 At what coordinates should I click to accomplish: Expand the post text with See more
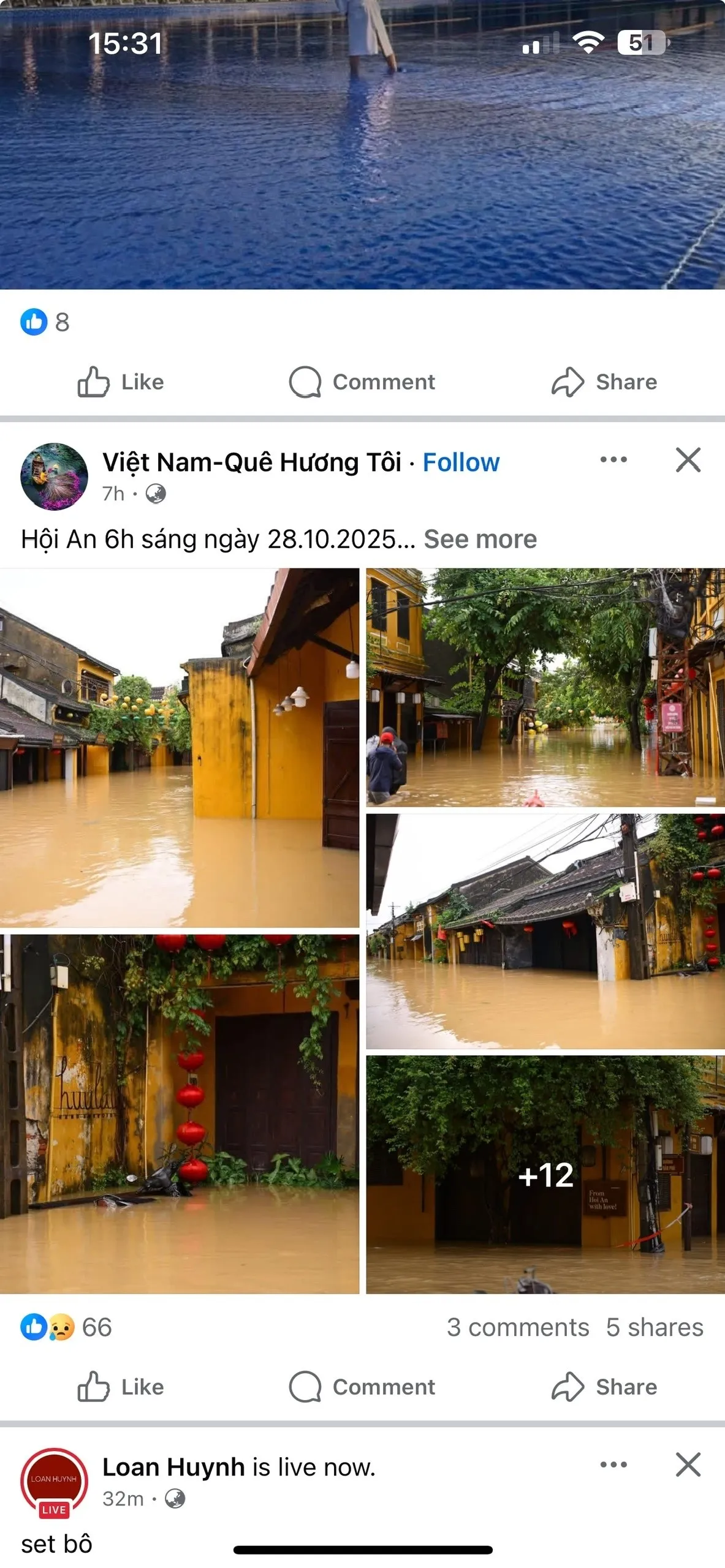click(480, 539)
